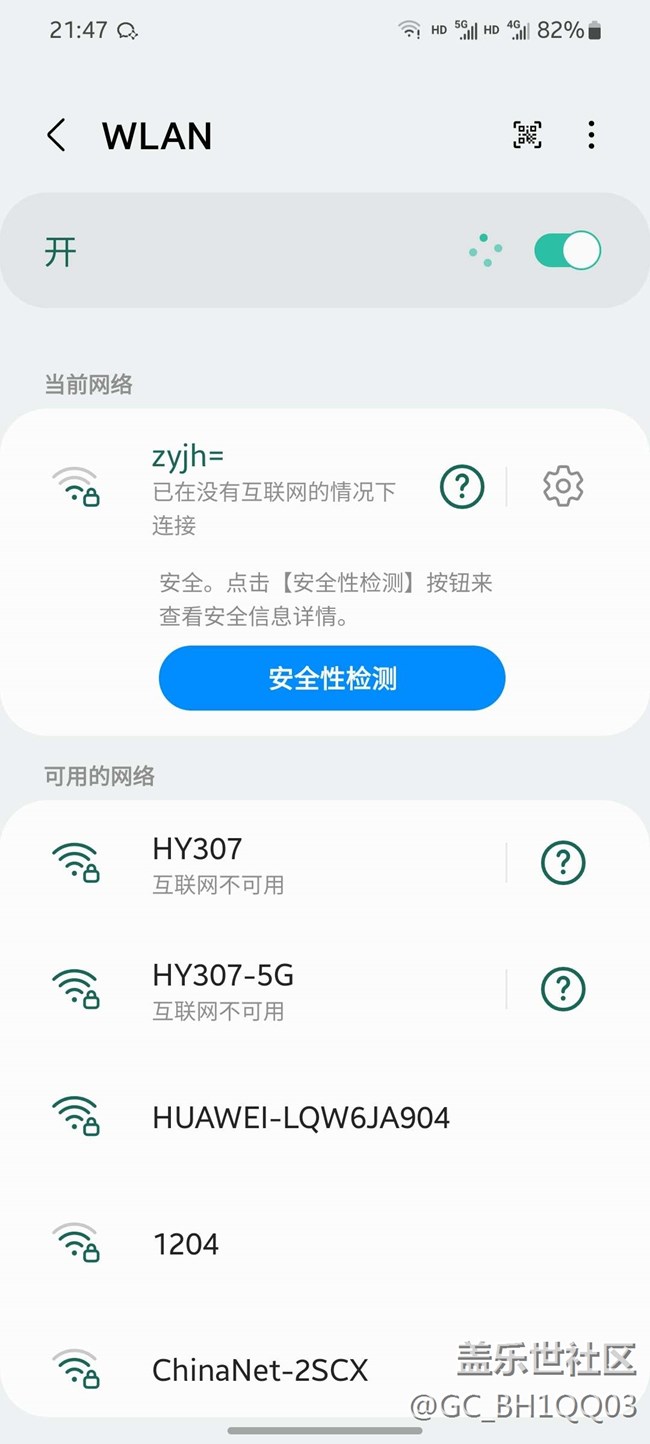Start the 安全性检测 security check
The height and width of the screenshot is (1444, 650).
pyautogui.click(x=332, y=678)
